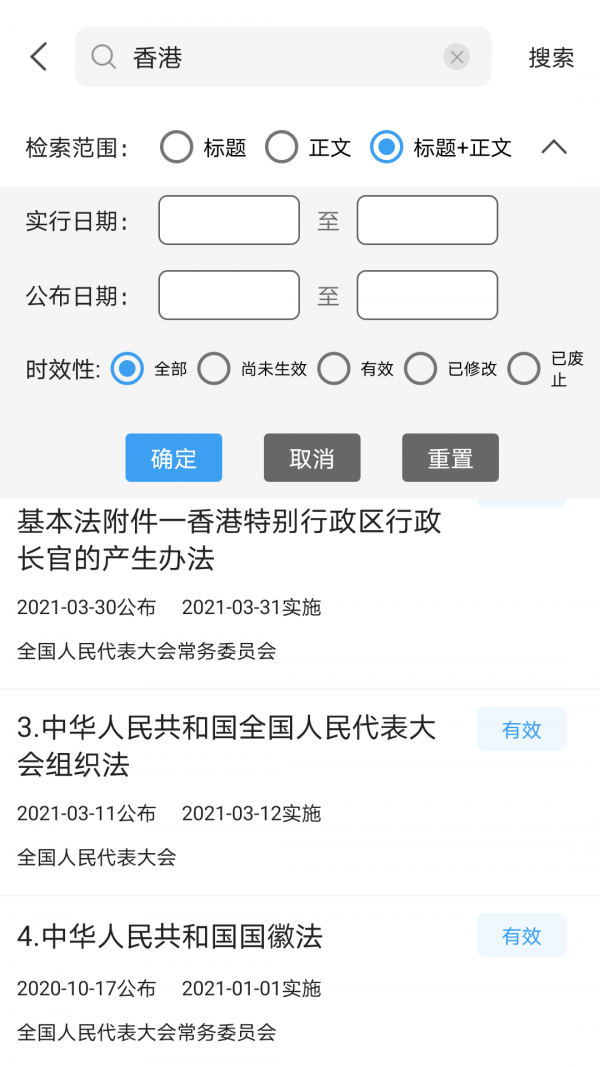Clear the search text with the X icon
The image size is (600, 1067).
(x=457, y=57)
